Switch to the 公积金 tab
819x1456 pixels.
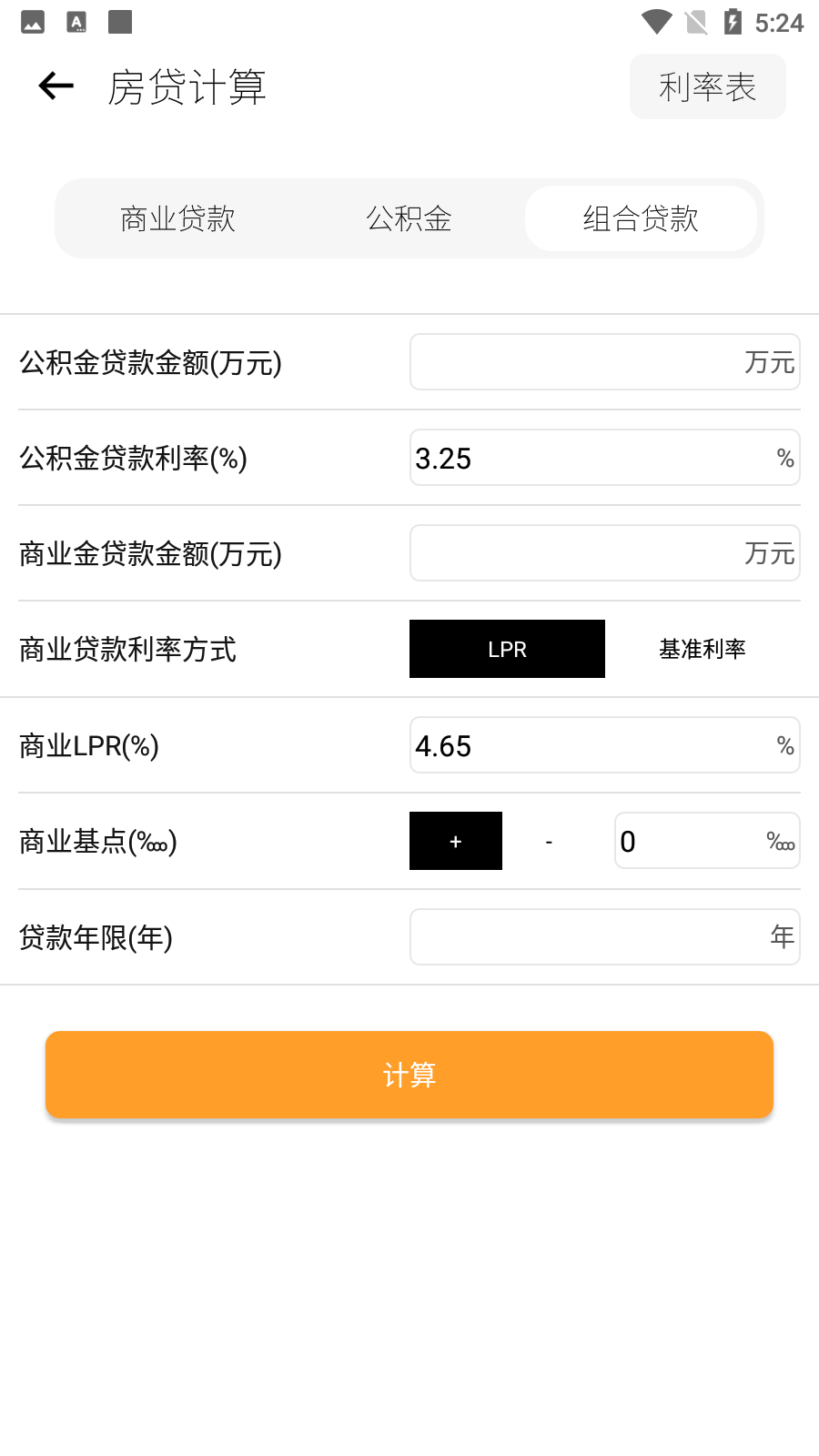click(x=409, y=218)
